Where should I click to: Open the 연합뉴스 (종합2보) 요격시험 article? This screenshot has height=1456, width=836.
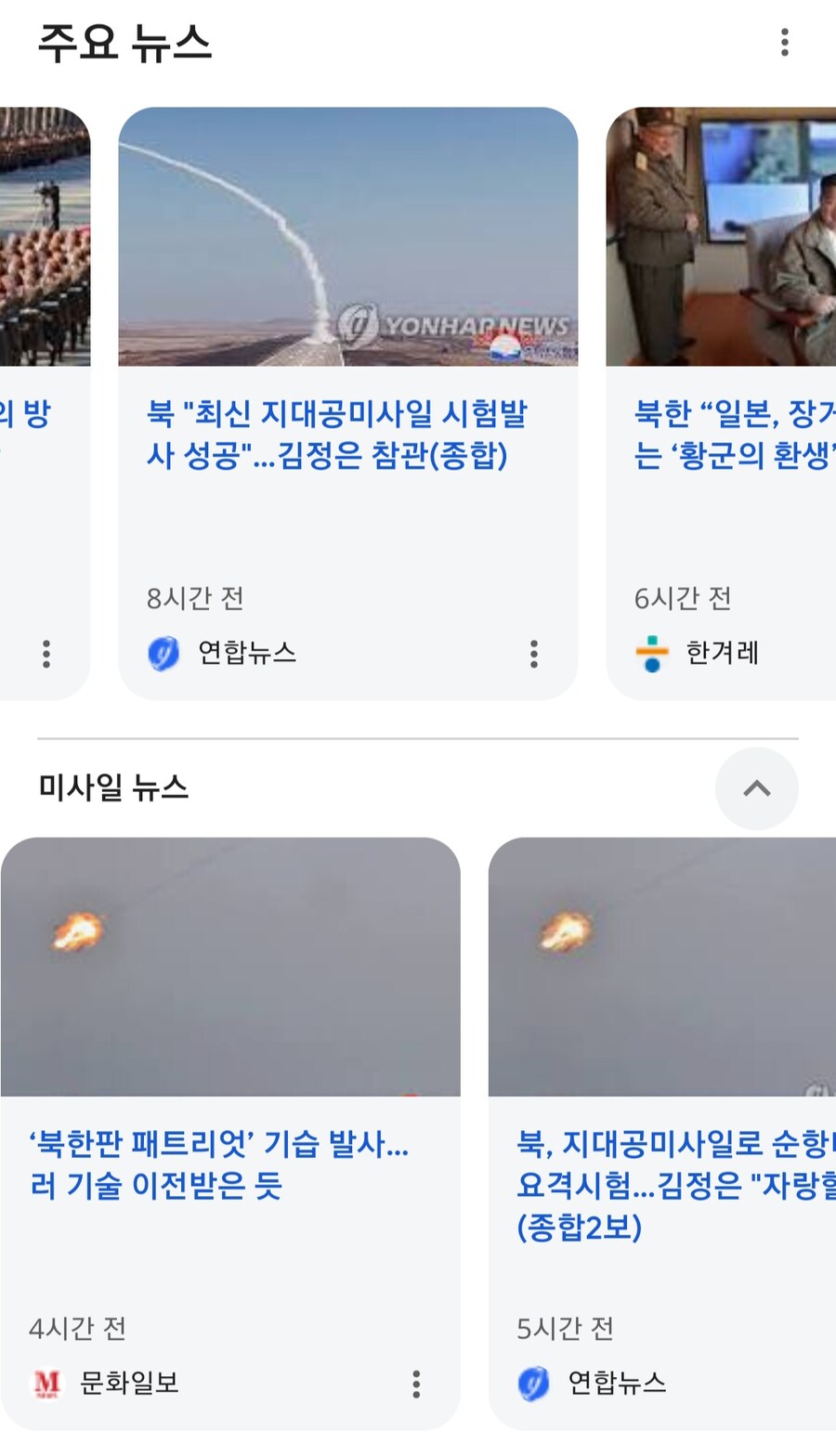pos(674,1185)
